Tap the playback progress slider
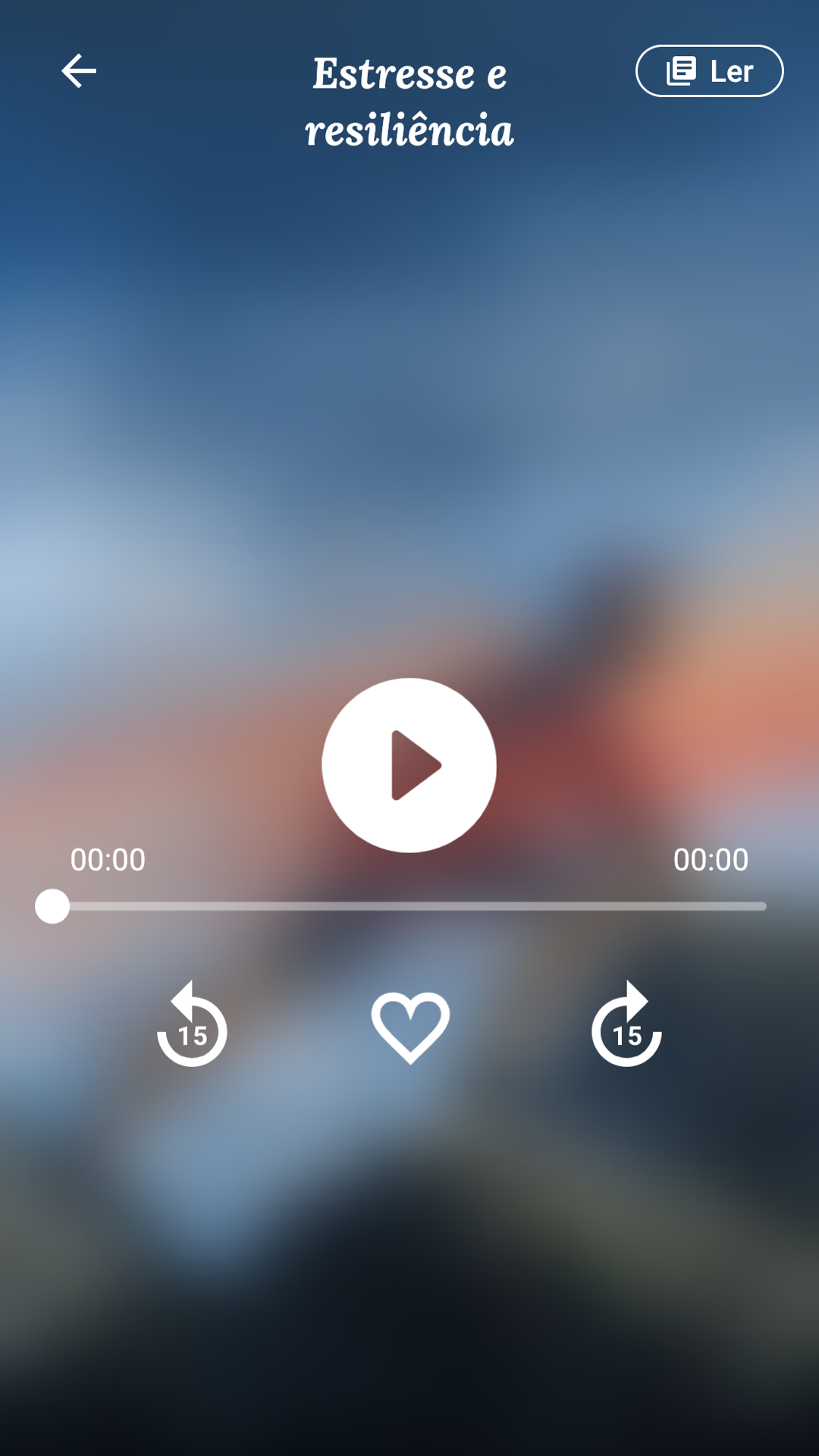The image size is (819, 1456). coord(409,906)
